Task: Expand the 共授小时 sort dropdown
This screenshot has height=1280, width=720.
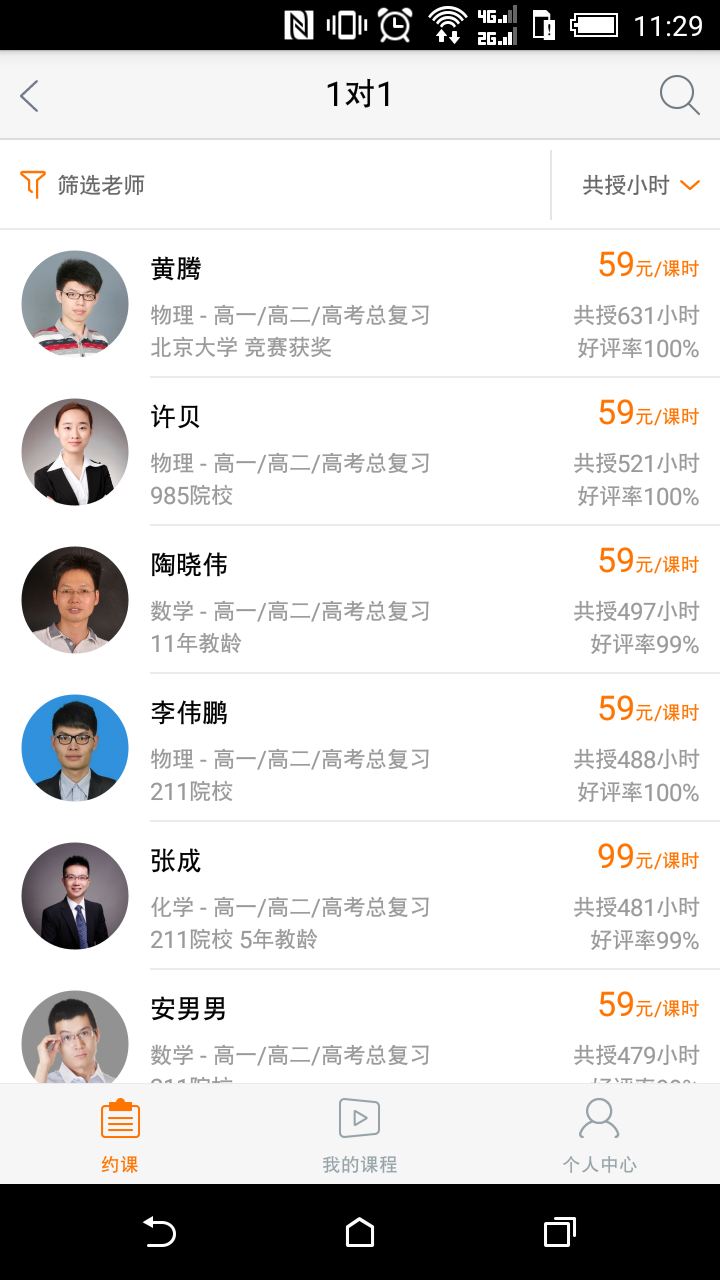Action: coord(640,185)
